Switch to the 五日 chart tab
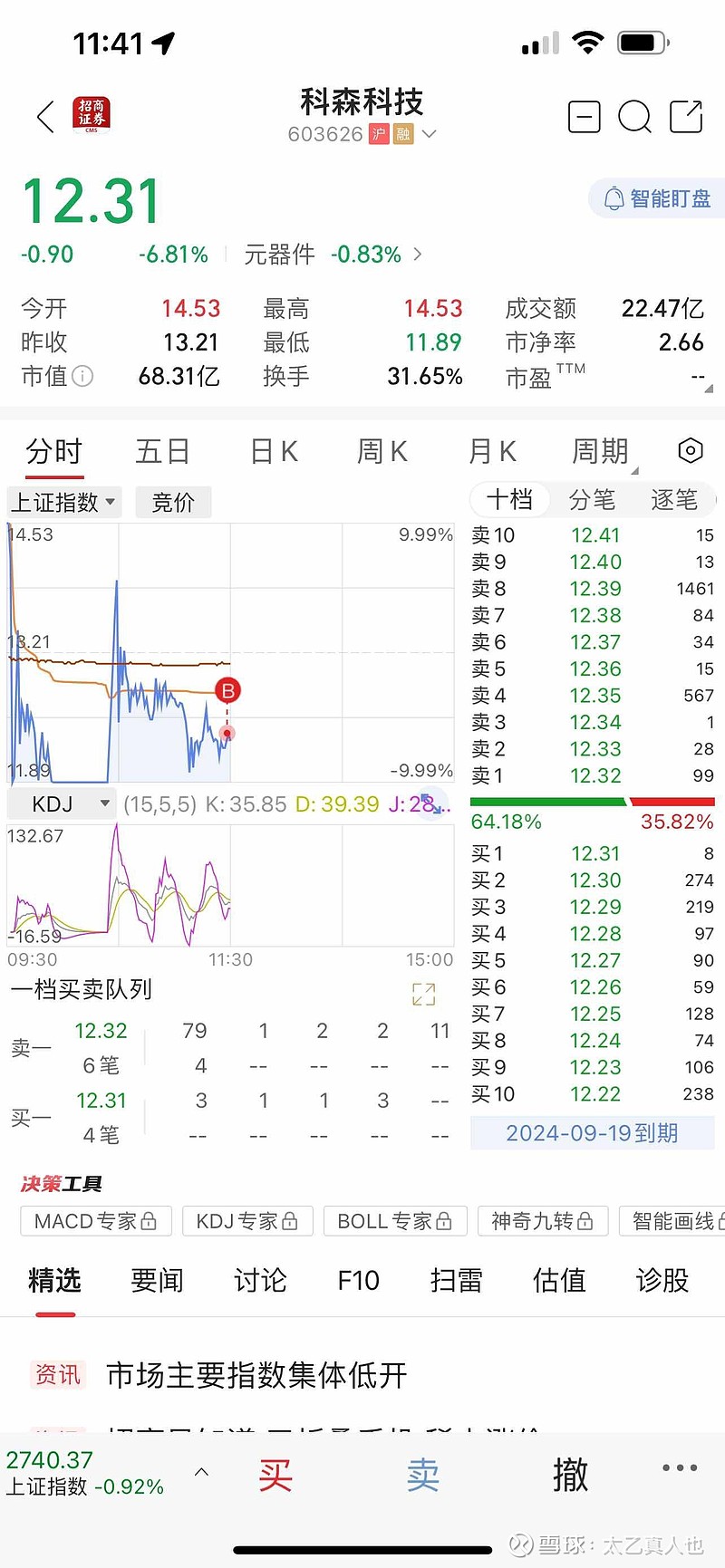The image size is (725, 1568). point(162,451)
